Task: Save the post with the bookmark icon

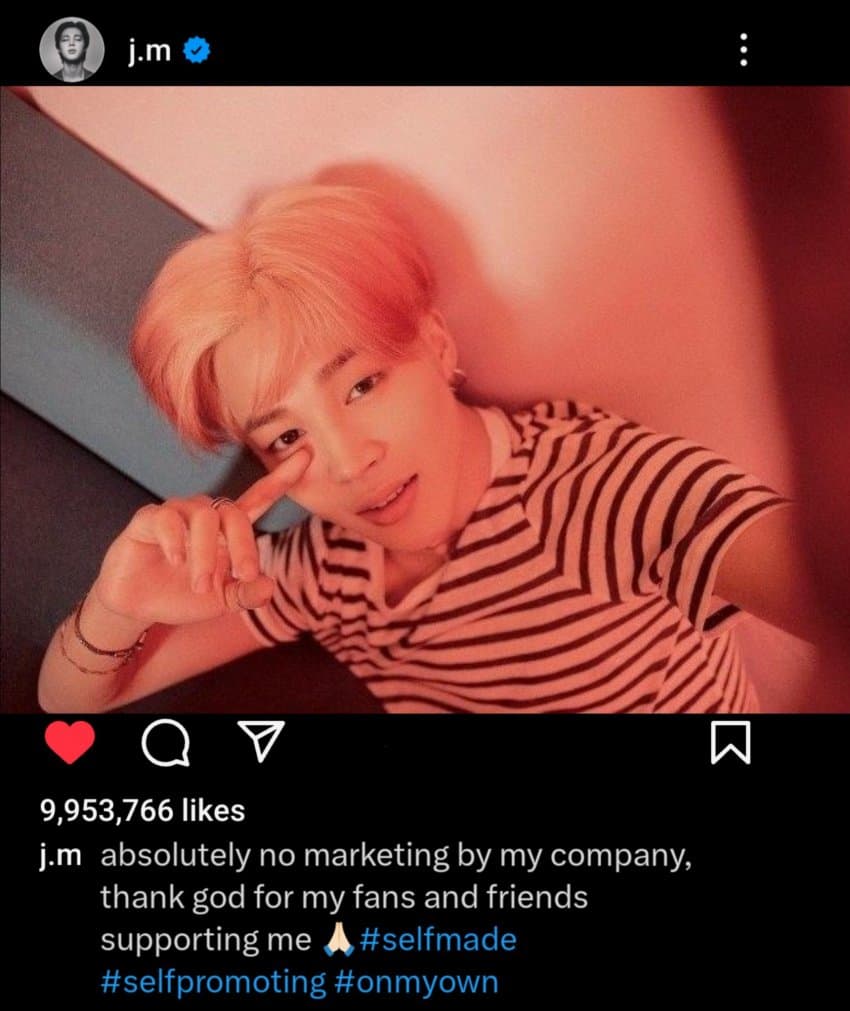Action: pos(730,745)
